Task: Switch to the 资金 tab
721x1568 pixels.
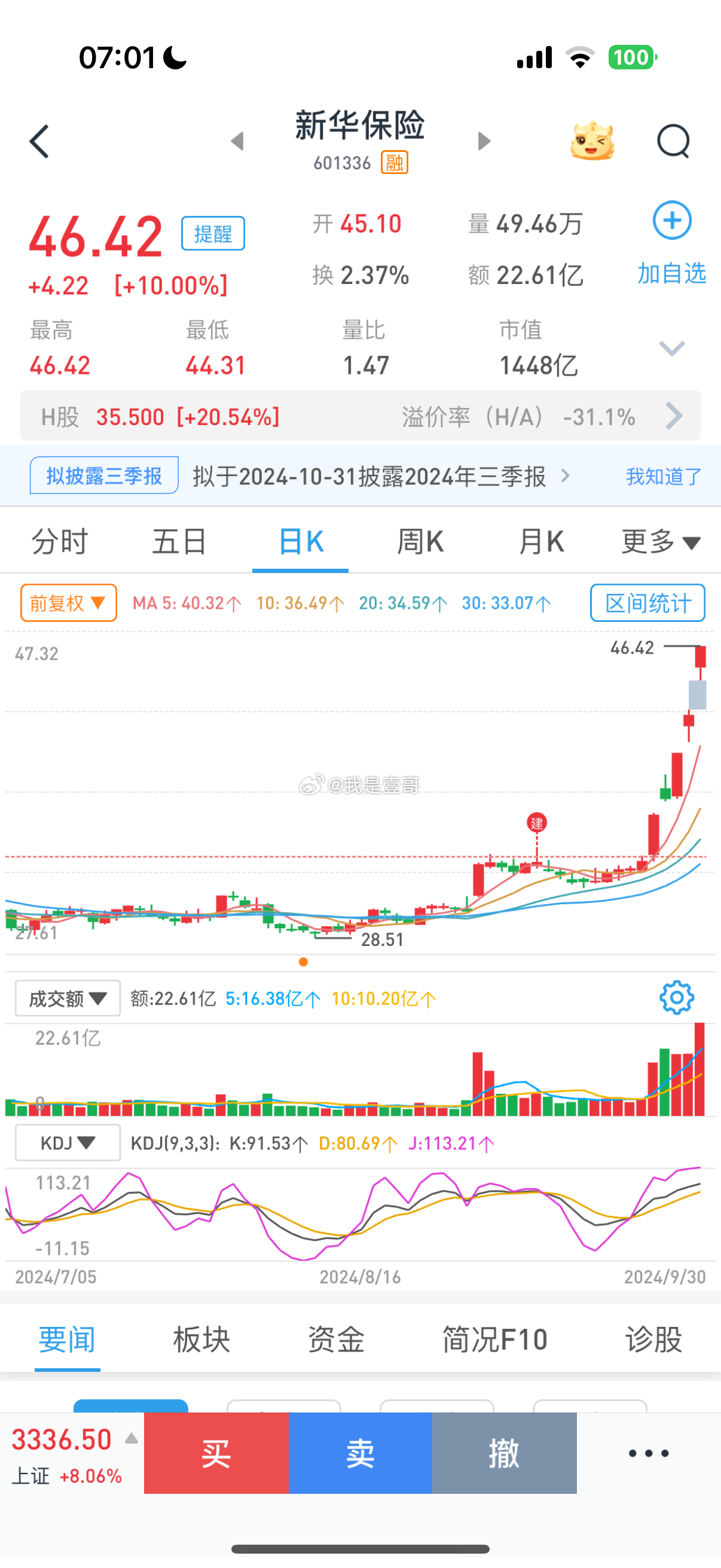Action: click(x=336, y=1340)
